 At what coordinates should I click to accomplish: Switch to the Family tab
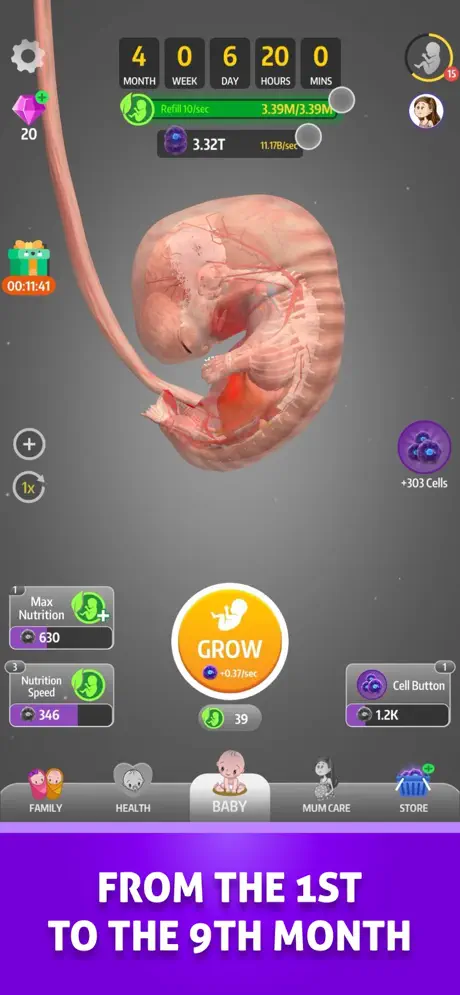coord(46,791)
